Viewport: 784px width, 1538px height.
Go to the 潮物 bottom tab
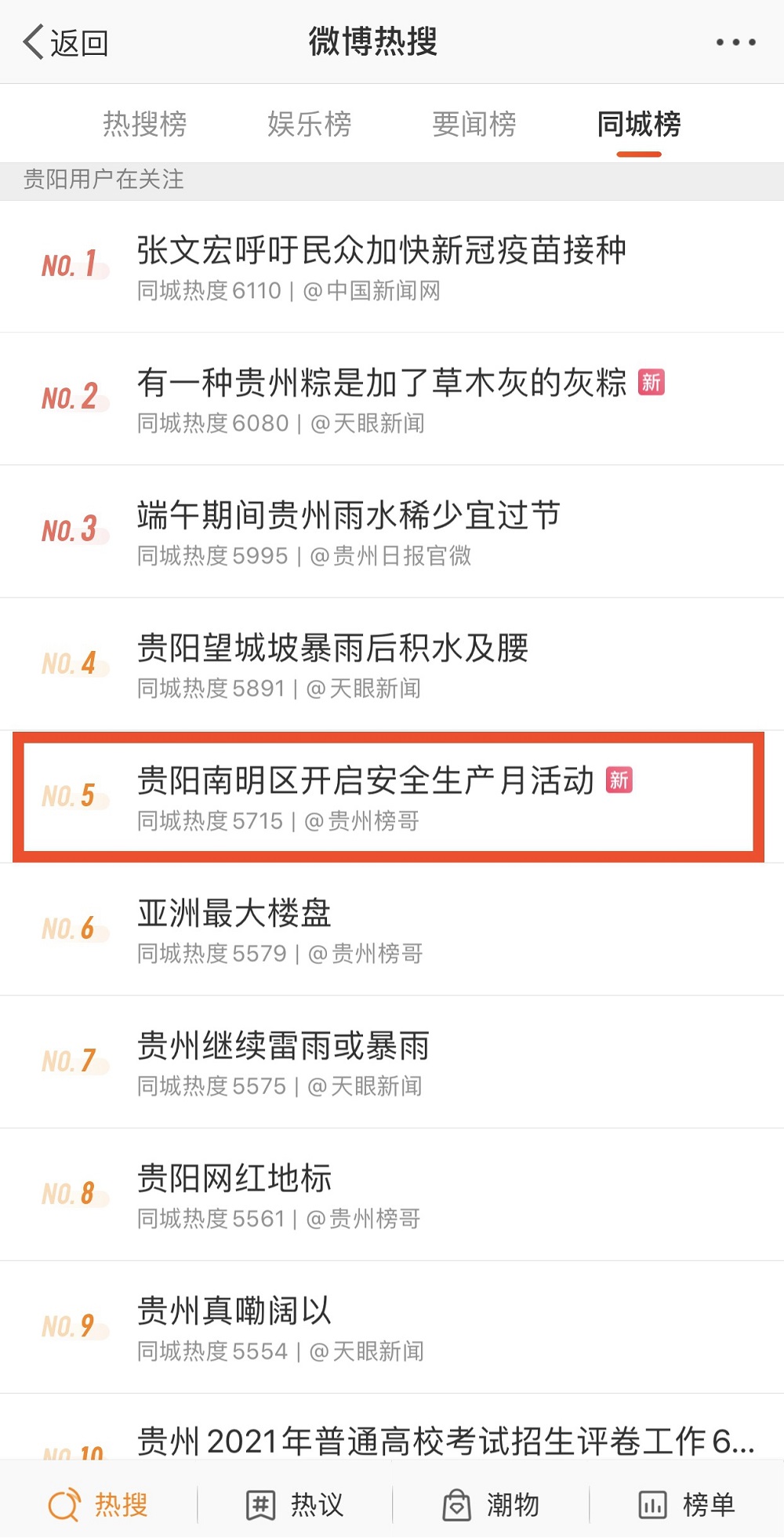coord(491,1504)
